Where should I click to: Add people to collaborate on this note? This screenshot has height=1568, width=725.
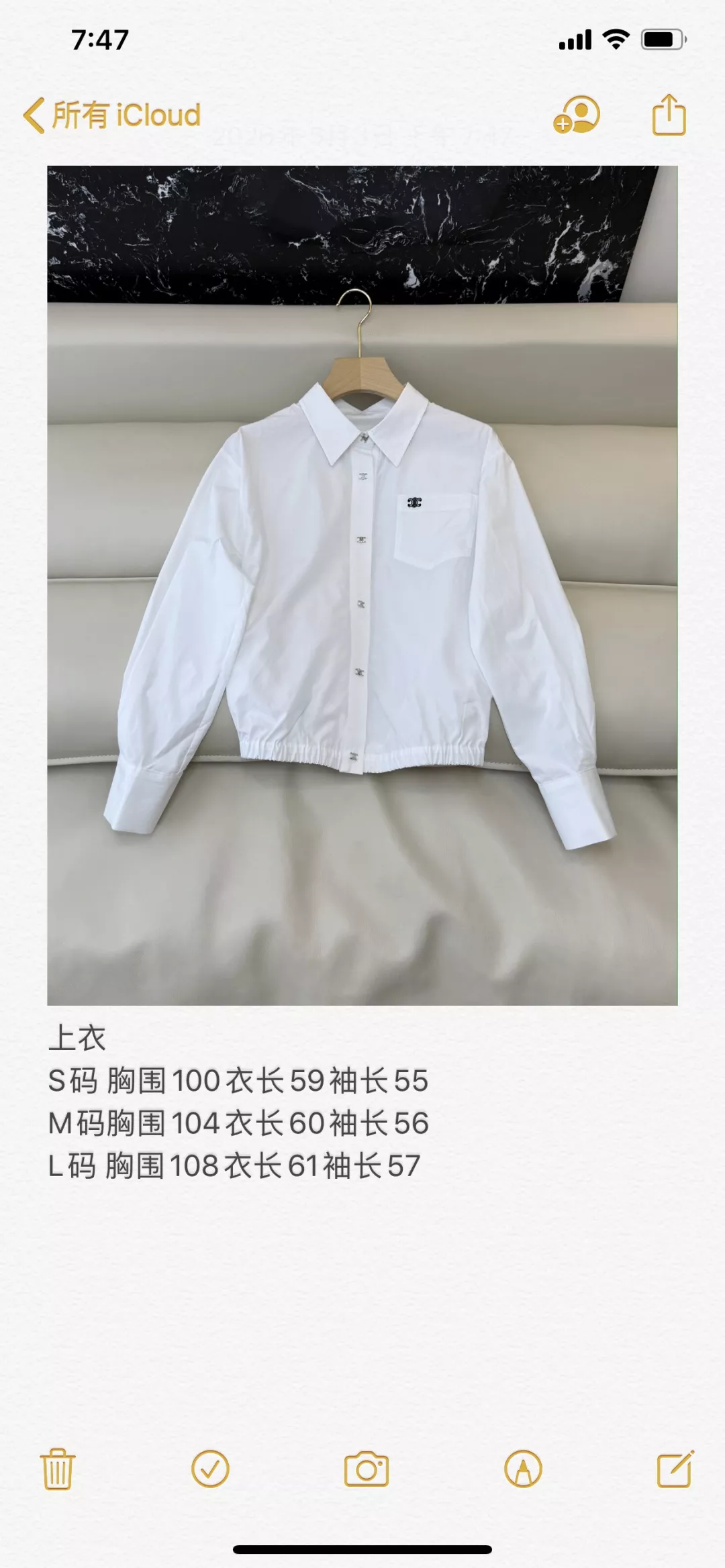(577, 115)
